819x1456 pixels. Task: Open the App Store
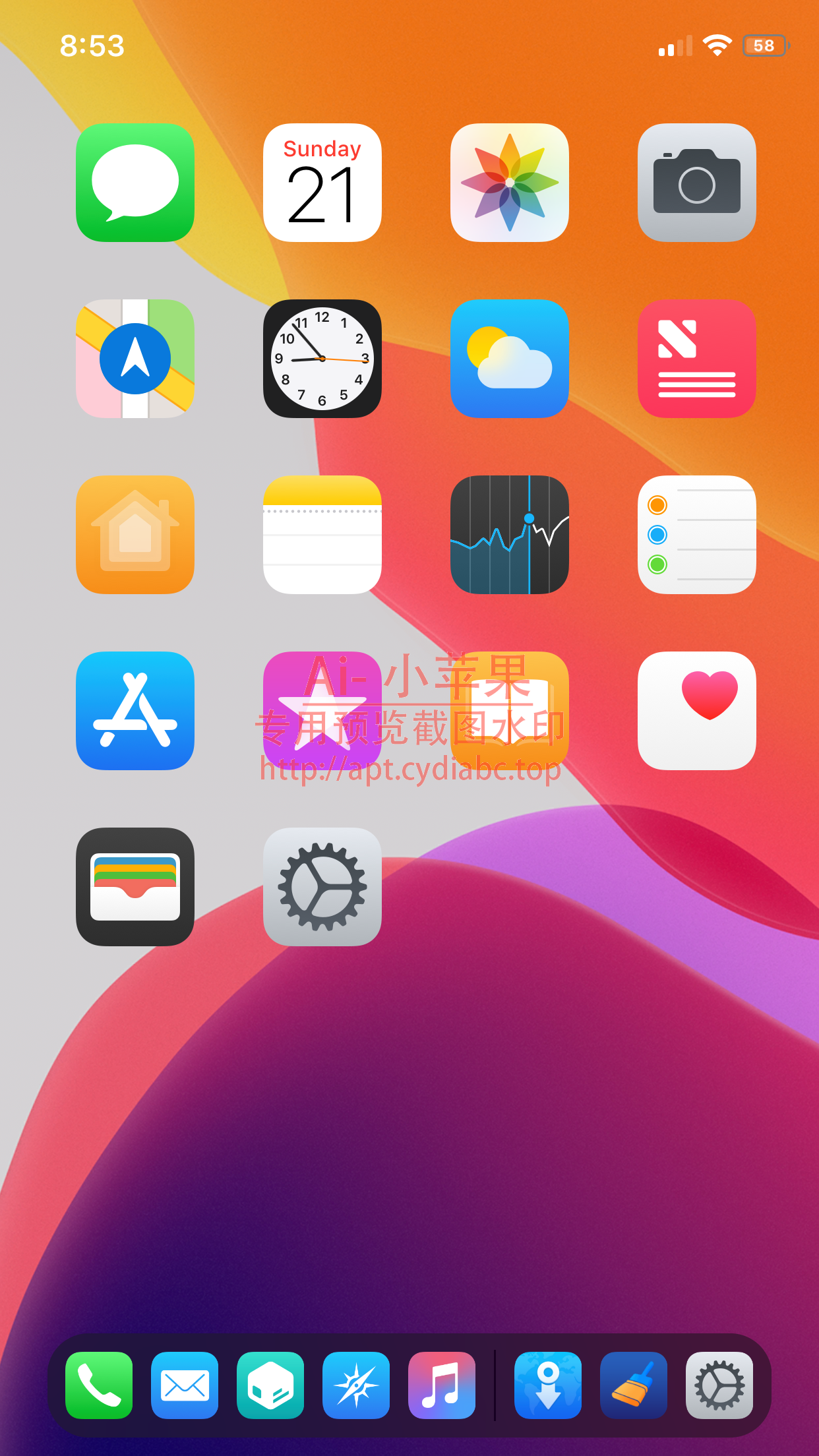pos(135,711)
